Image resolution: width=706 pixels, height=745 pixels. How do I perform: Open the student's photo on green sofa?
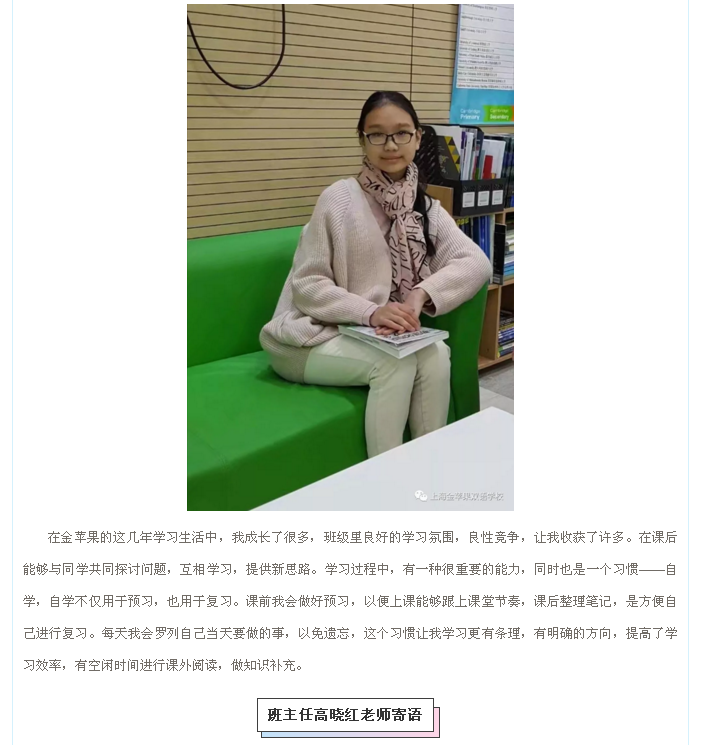point(350,257)
